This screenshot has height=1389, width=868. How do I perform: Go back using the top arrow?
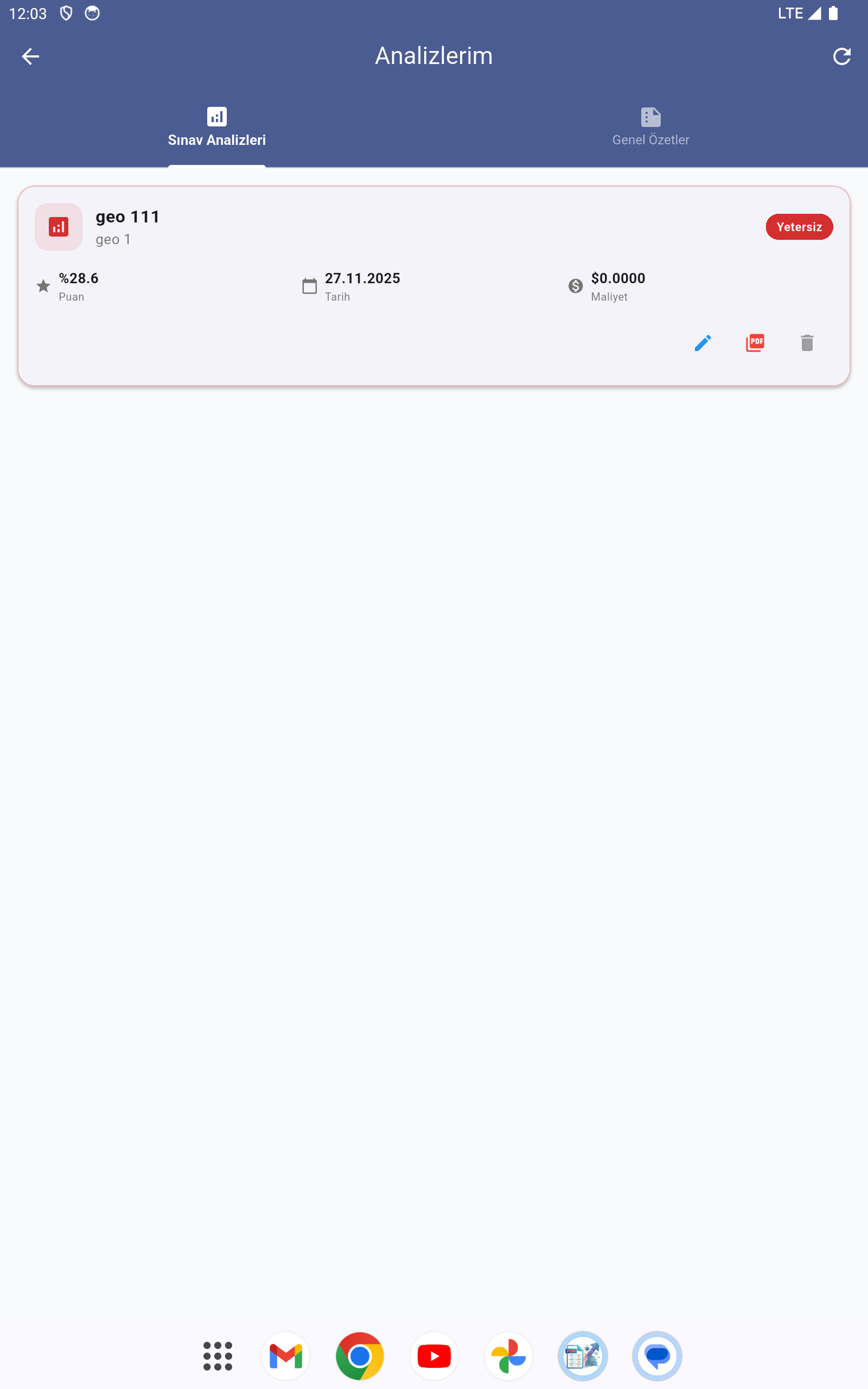tap(30, 56)
